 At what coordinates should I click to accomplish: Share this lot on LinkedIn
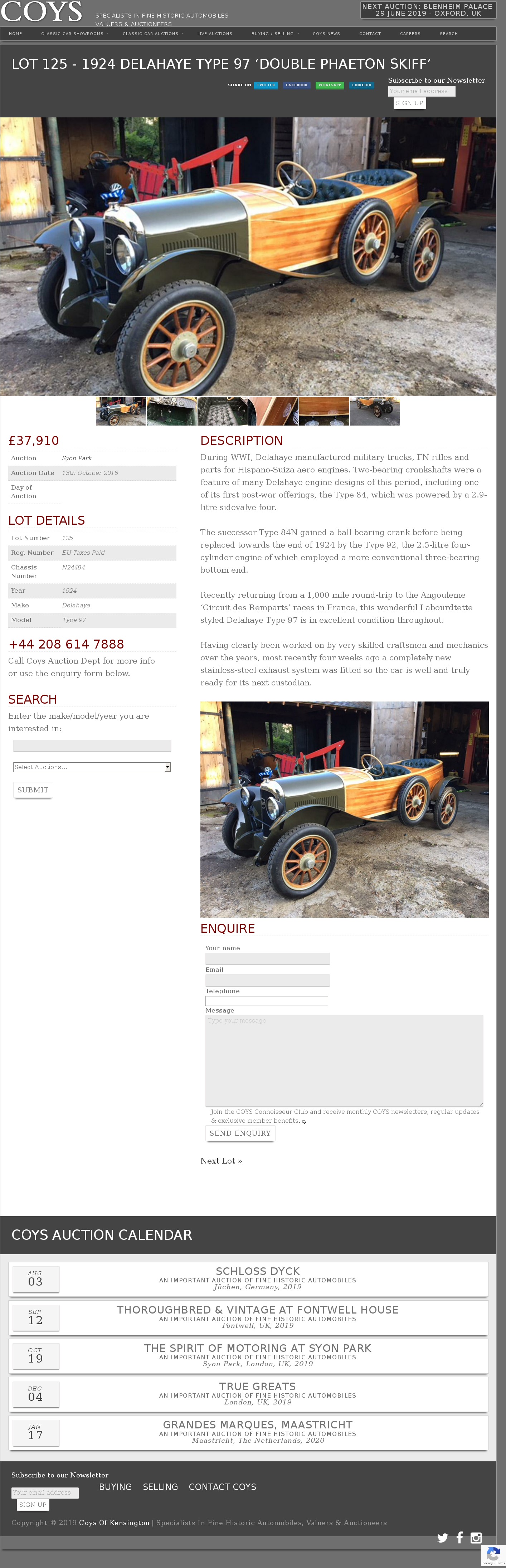pos(361,85)
